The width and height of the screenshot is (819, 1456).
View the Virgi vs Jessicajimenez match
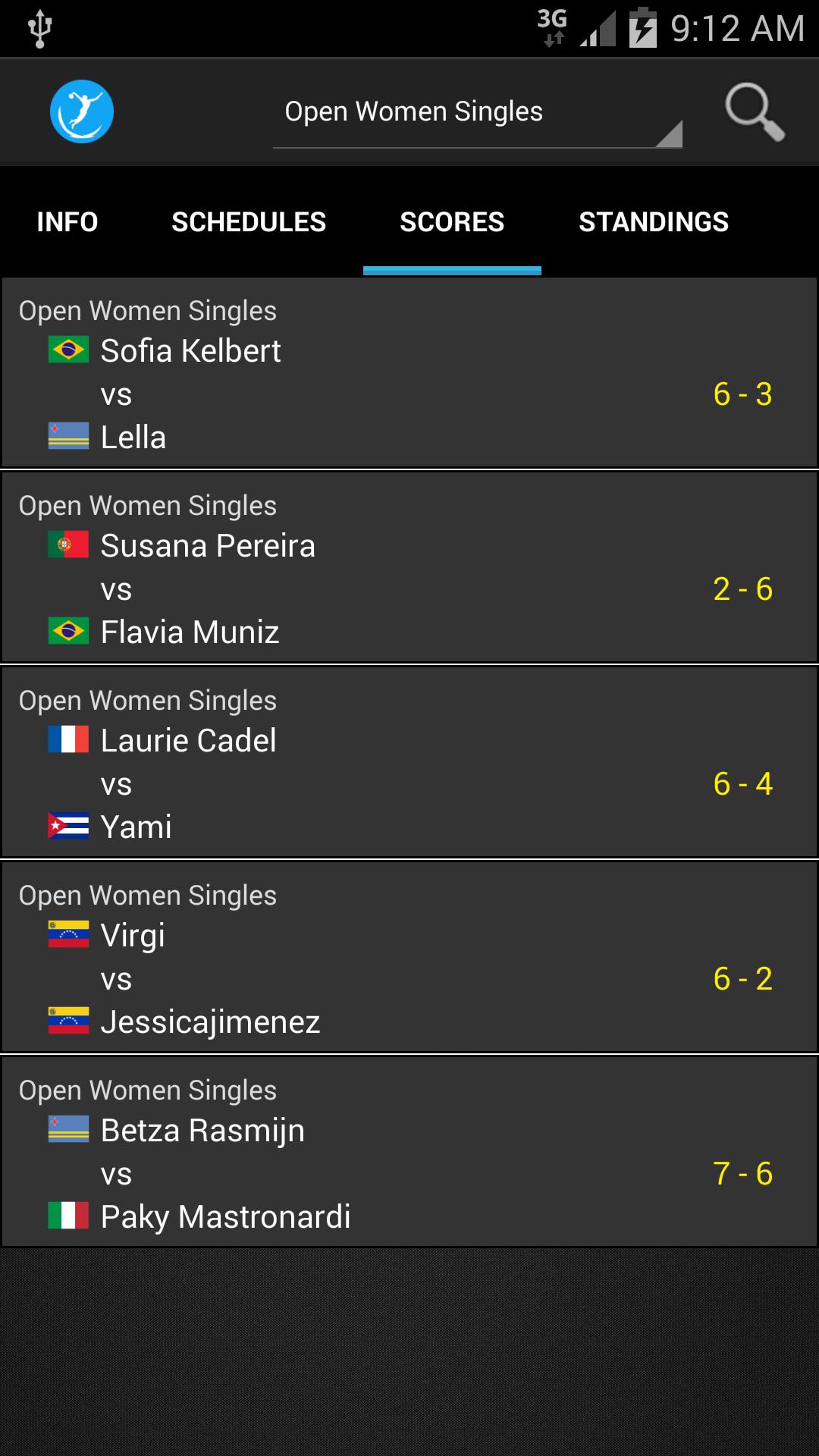pos(409,958)
